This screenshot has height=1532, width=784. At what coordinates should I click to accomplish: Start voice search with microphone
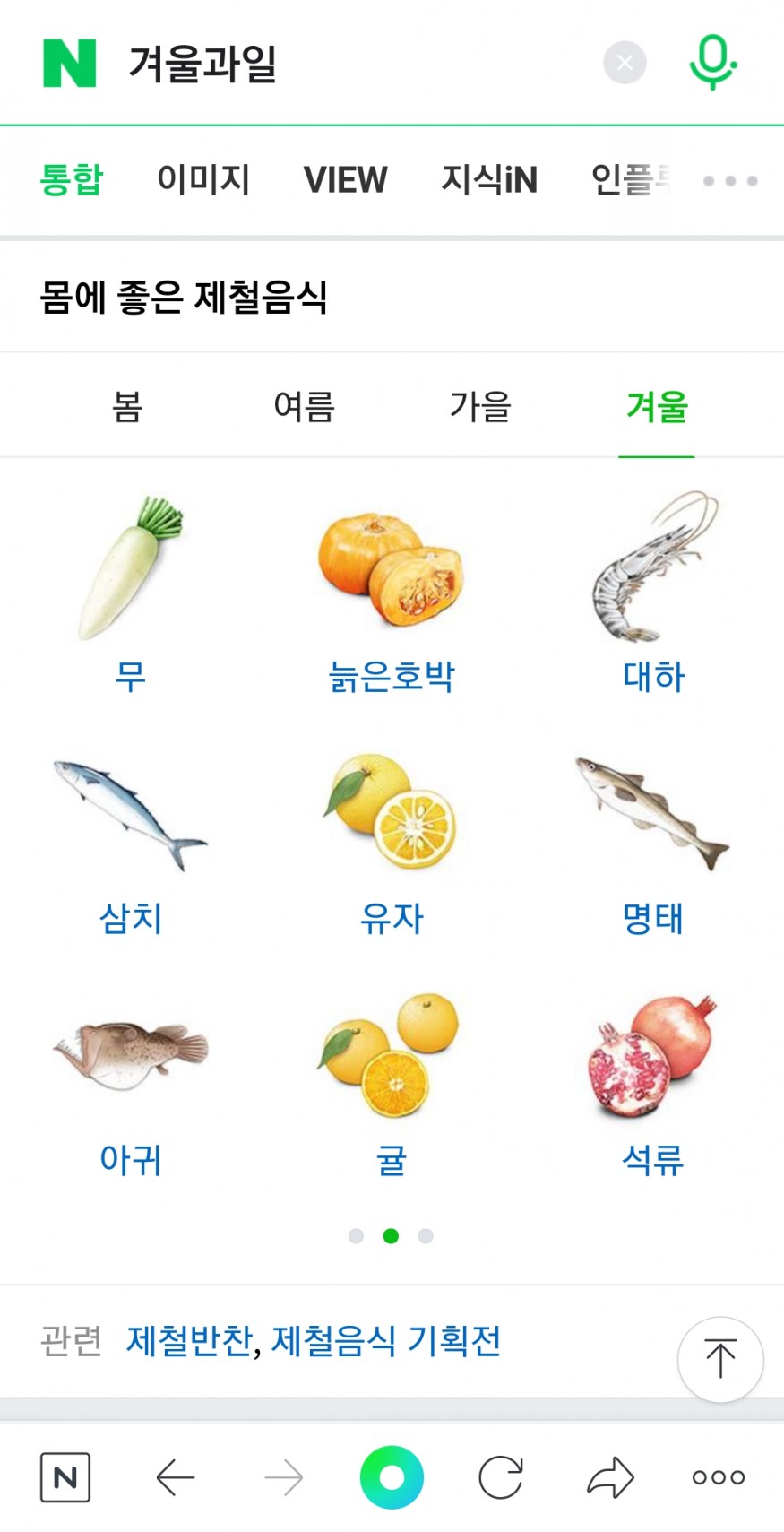(712, 62)
